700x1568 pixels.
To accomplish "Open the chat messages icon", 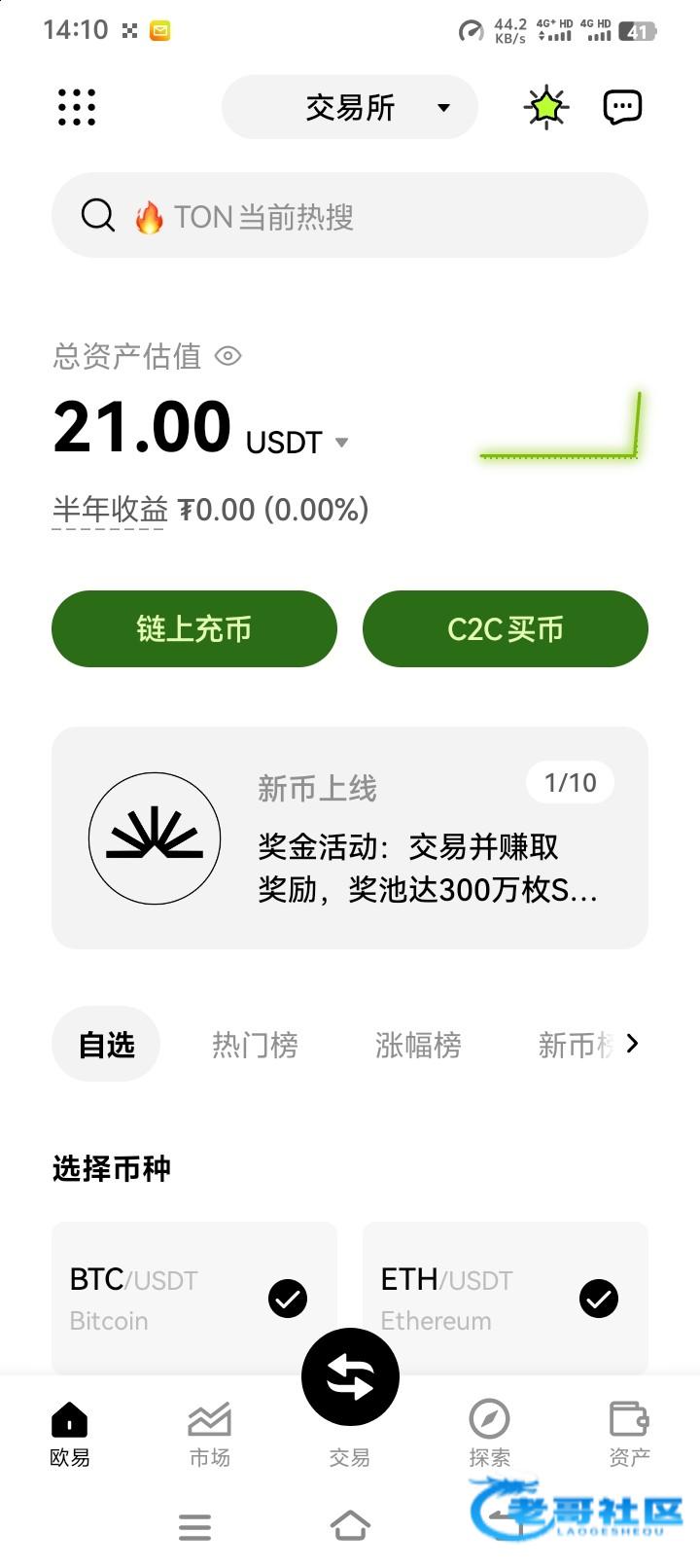I will coord(622,107).
